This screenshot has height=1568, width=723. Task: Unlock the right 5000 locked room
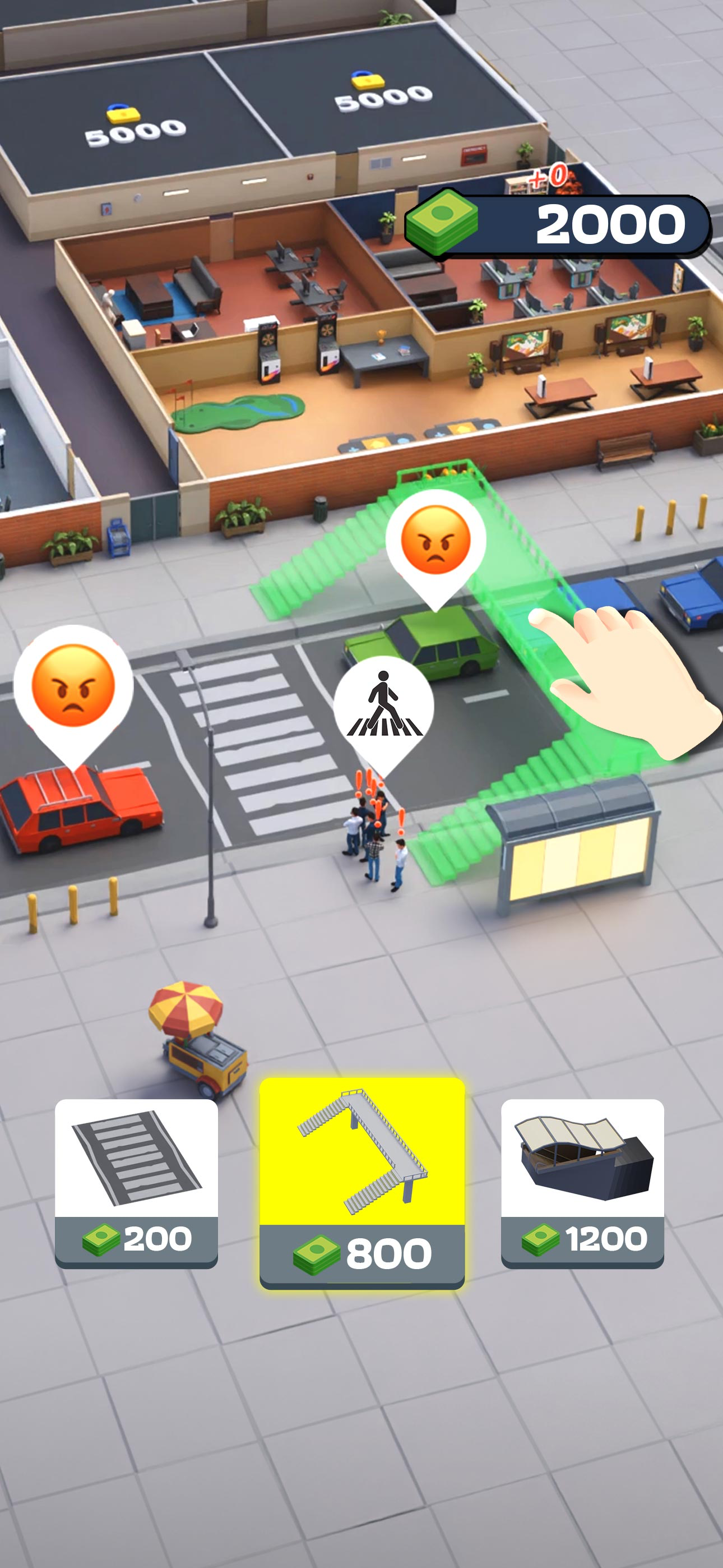[x=383, y=93]
